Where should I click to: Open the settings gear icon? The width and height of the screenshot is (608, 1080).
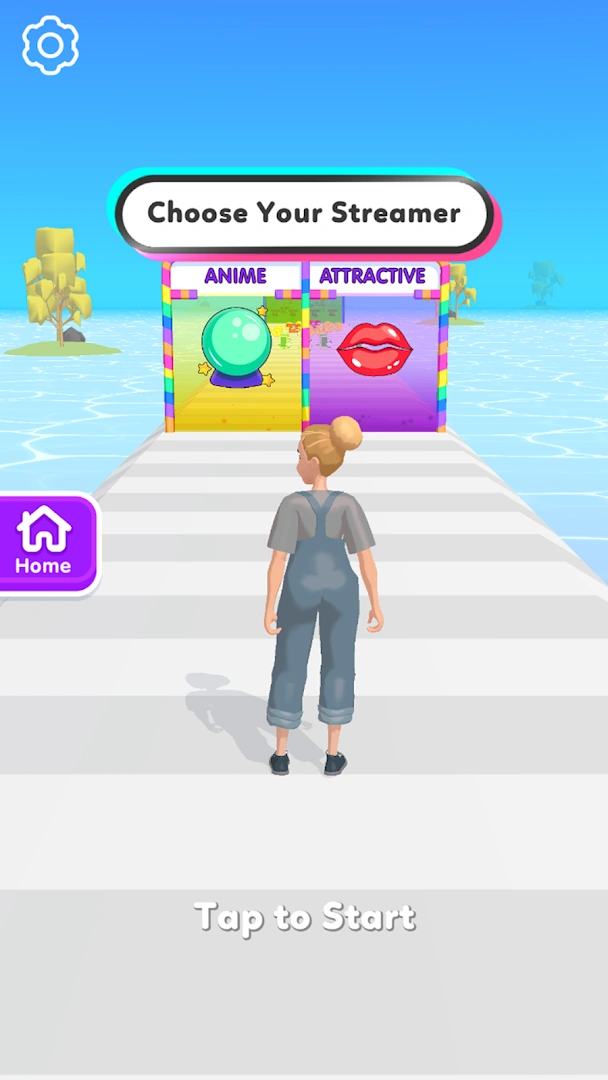[x=50, y=45]
